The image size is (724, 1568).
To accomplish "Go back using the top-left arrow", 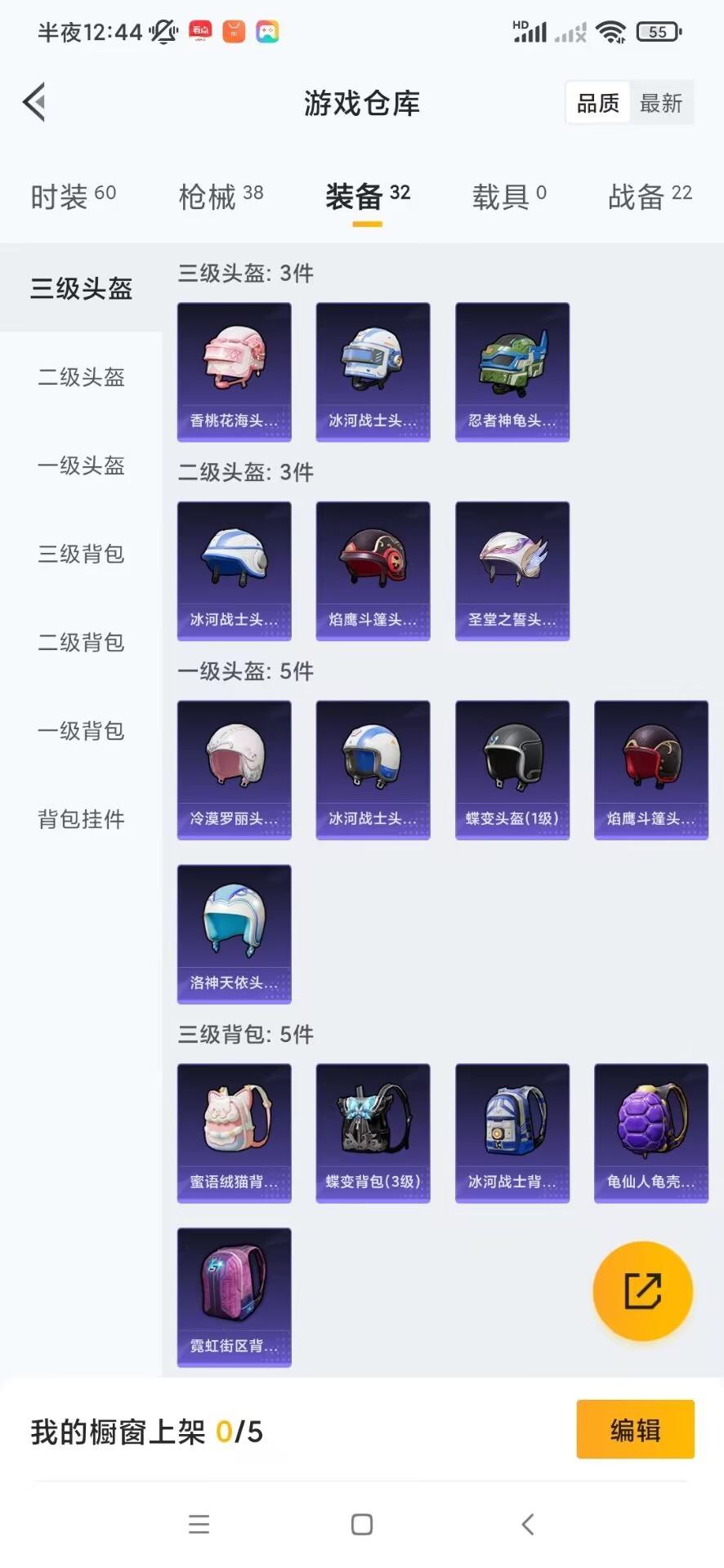I will [x=34, y=103].
